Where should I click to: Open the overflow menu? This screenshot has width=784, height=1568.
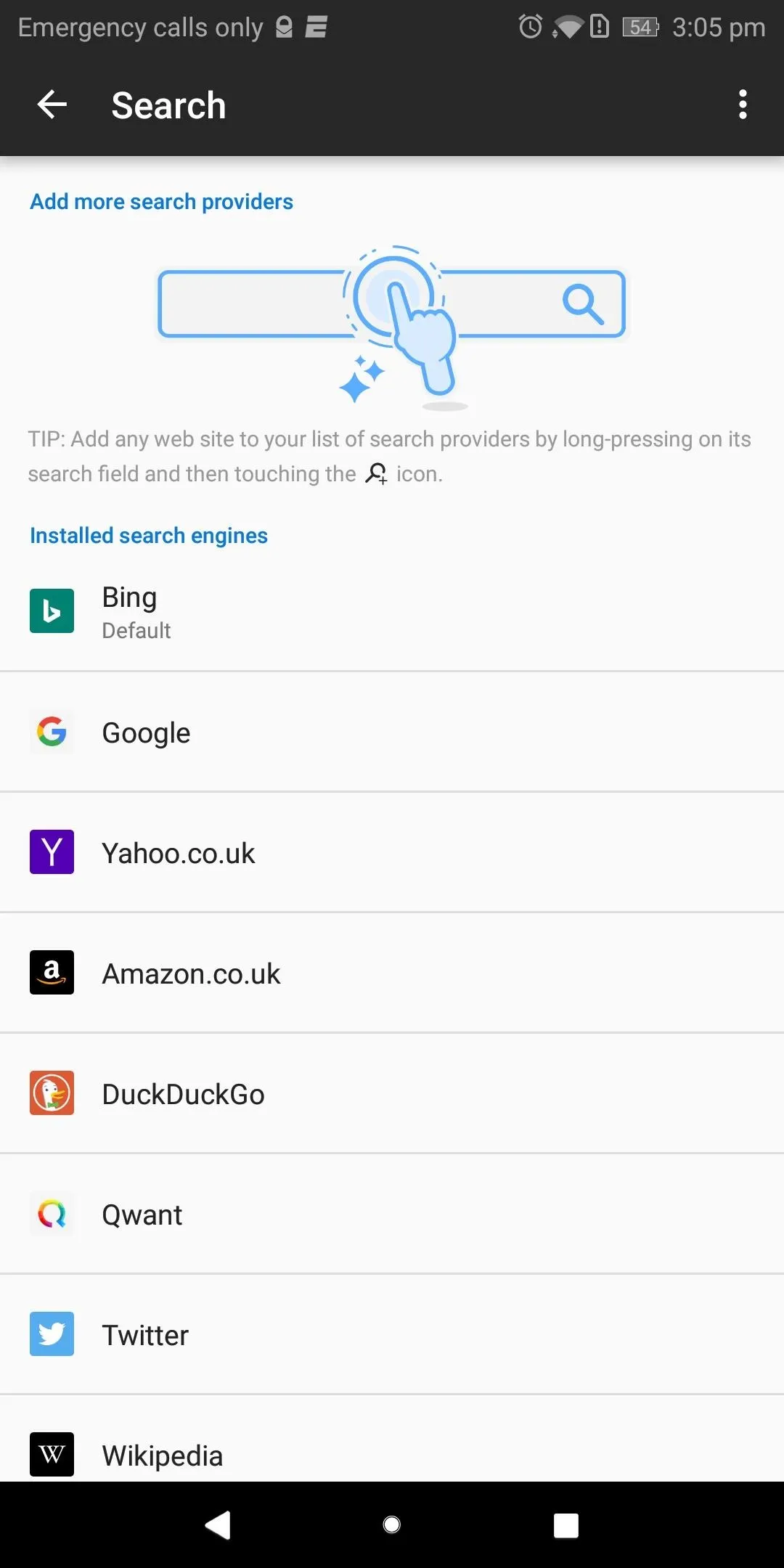pyautogui.click(x=742, y=105)
